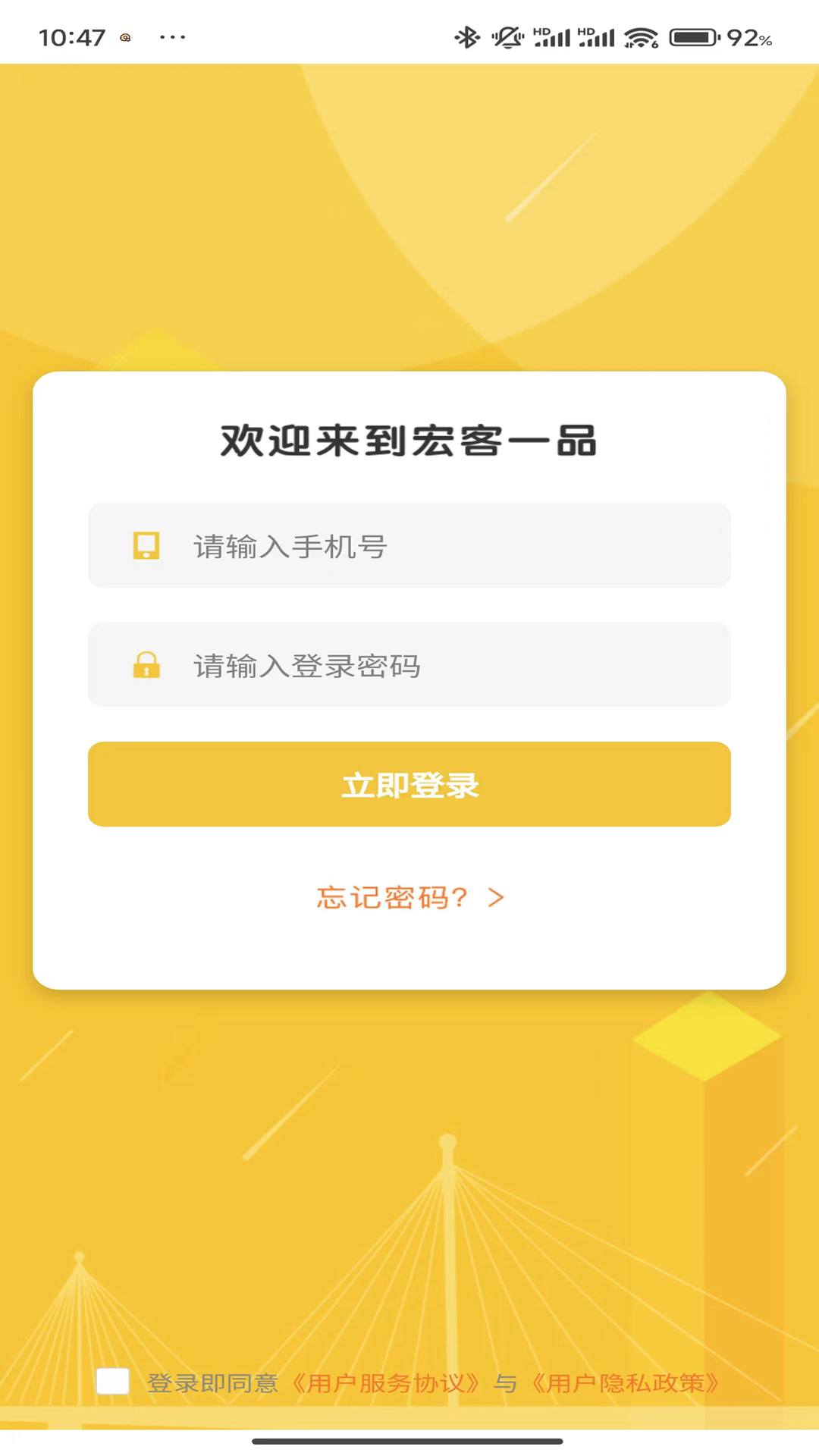Click the Wi-Fi icon in status bar

click(641, 34)
